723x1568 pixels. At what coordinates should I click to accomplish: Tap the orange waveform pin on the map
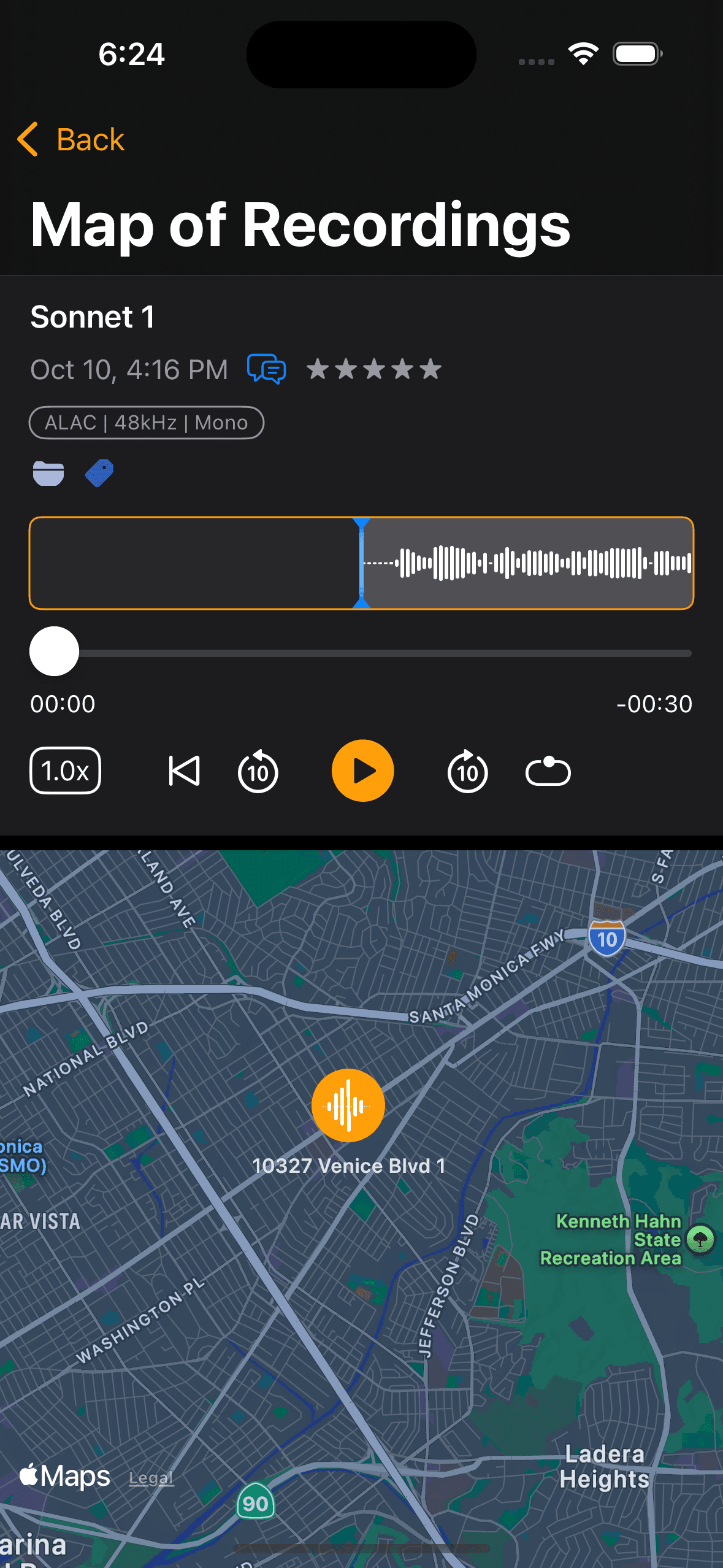point(348,1104)
